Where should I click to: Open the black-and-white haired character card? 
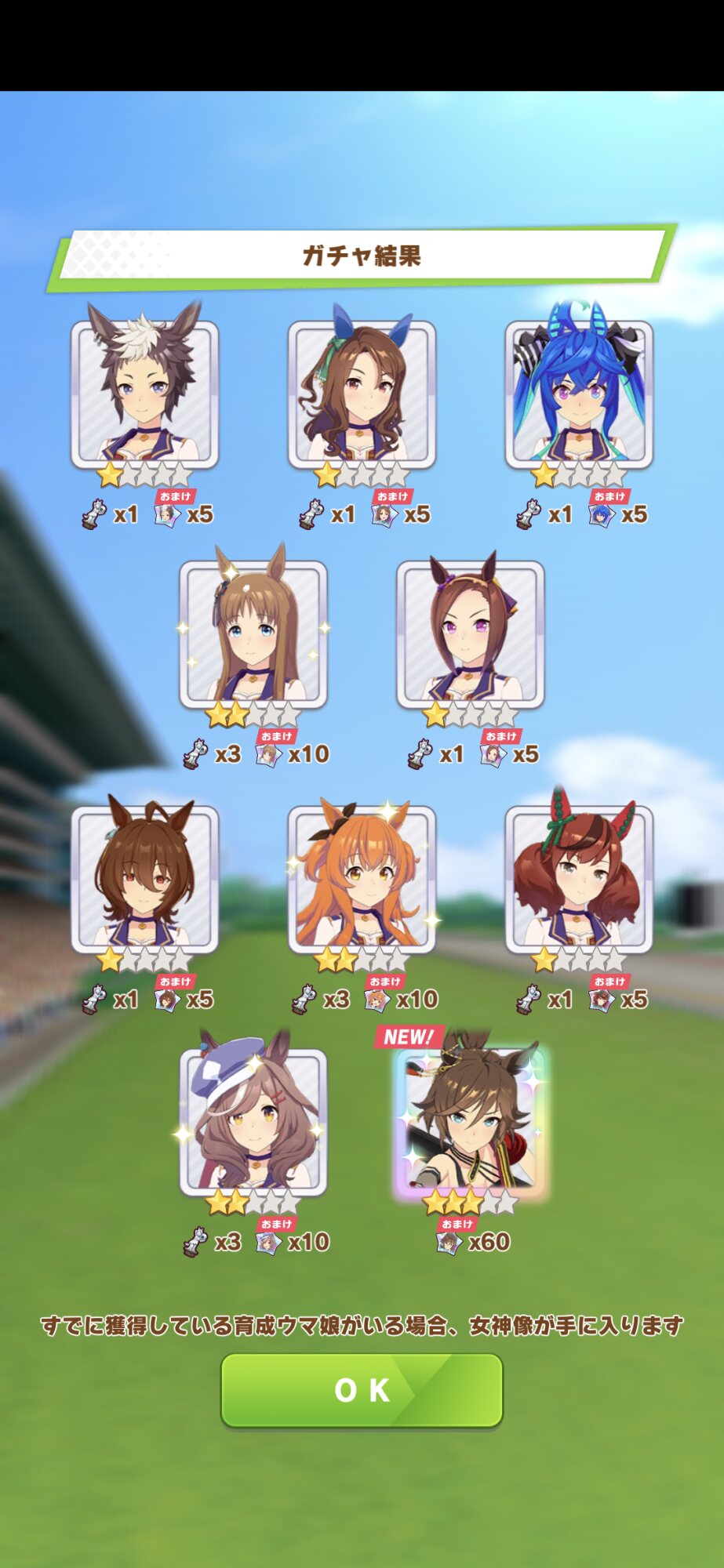(x=145, y=394)
